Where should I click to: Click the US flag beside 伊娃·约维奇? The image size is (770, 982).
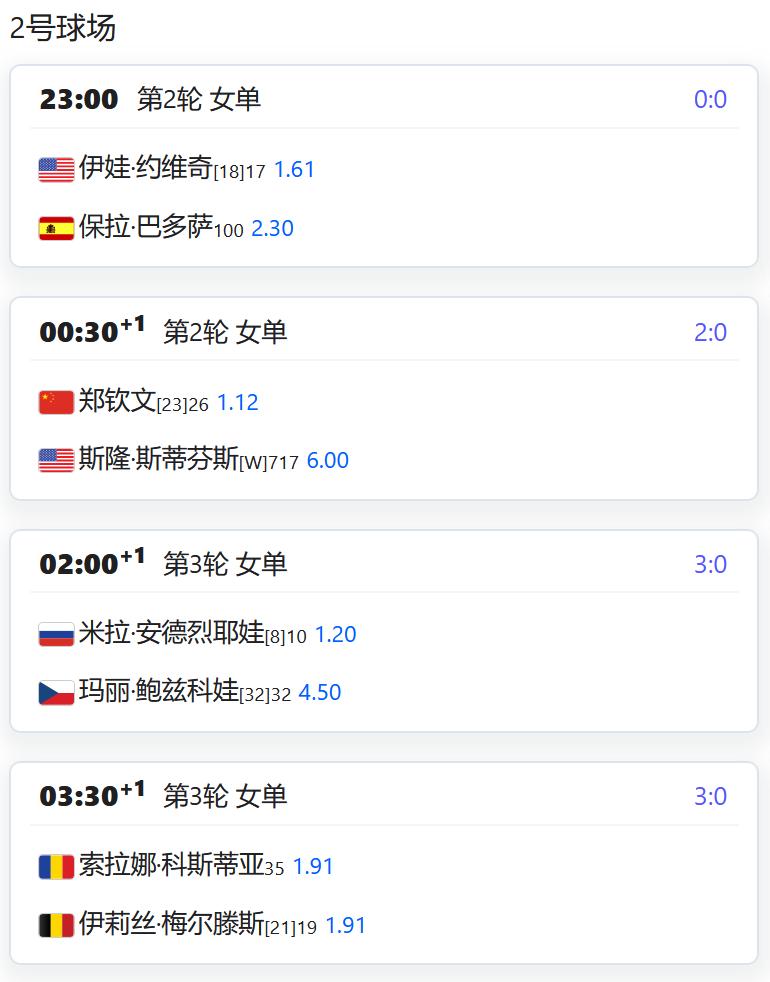tap(58, 169)
